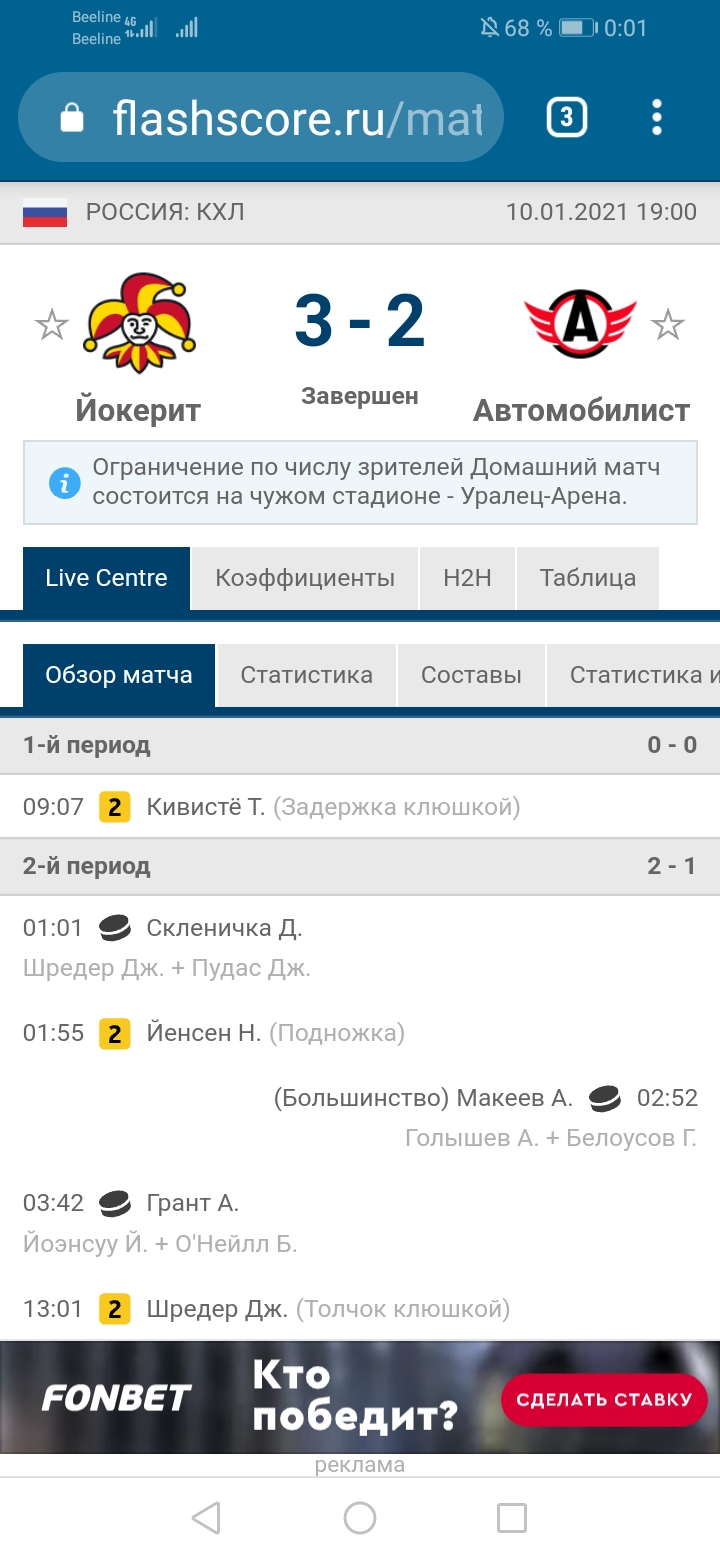Go back with the system back button

205,1518
